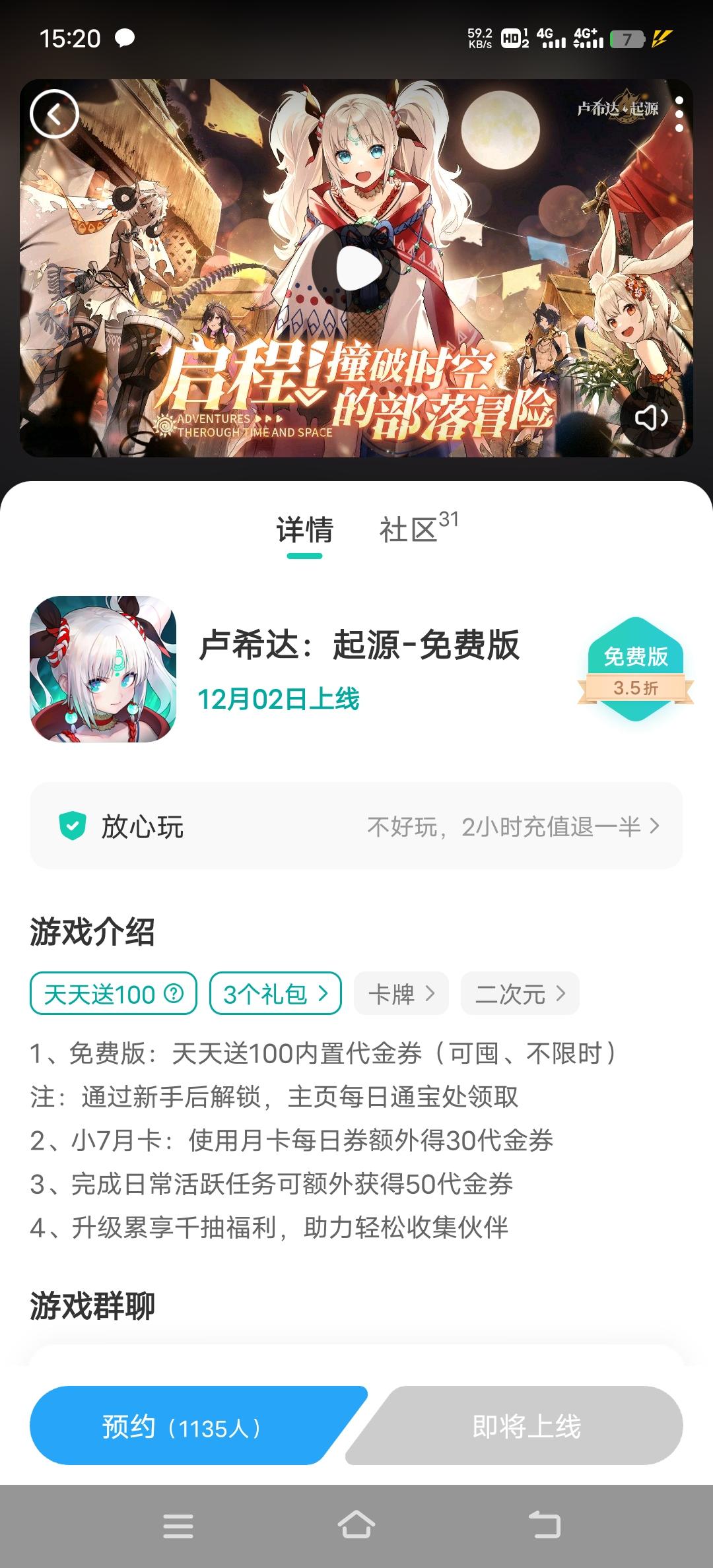Screen dimensions: 713x1568
Task: Open the three-dot menu on banner
Action: (x=679, y=113)
